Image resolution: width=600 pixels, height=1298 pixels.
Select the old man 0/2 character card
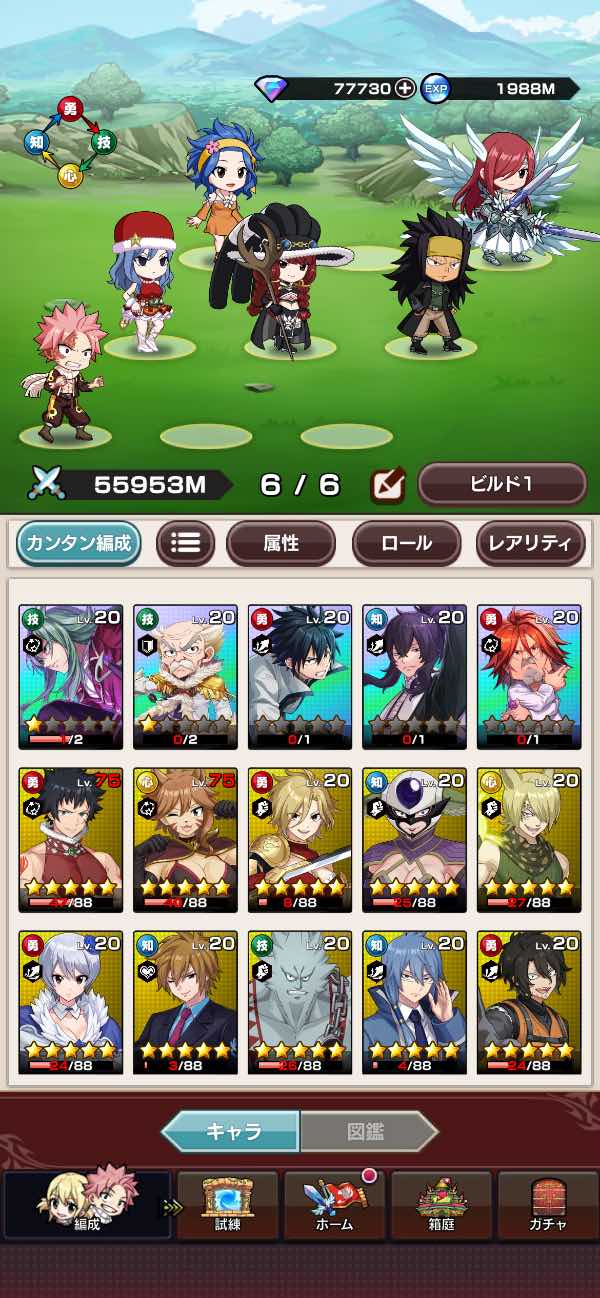click(185, 676)
